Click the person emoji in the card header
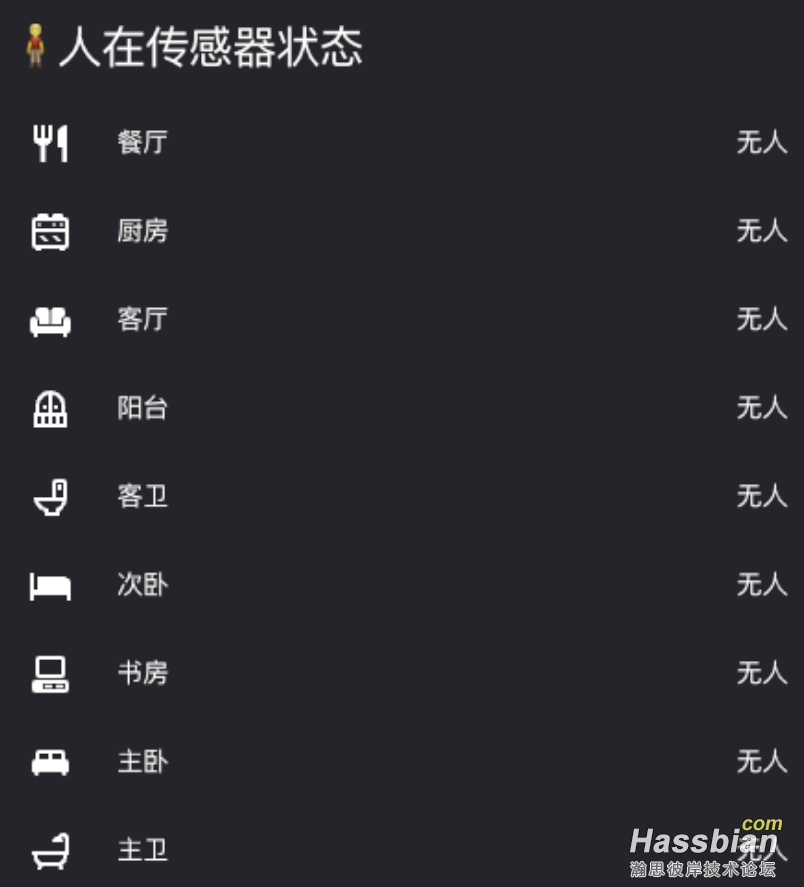The image size is (804, 887). coord(36,45)
